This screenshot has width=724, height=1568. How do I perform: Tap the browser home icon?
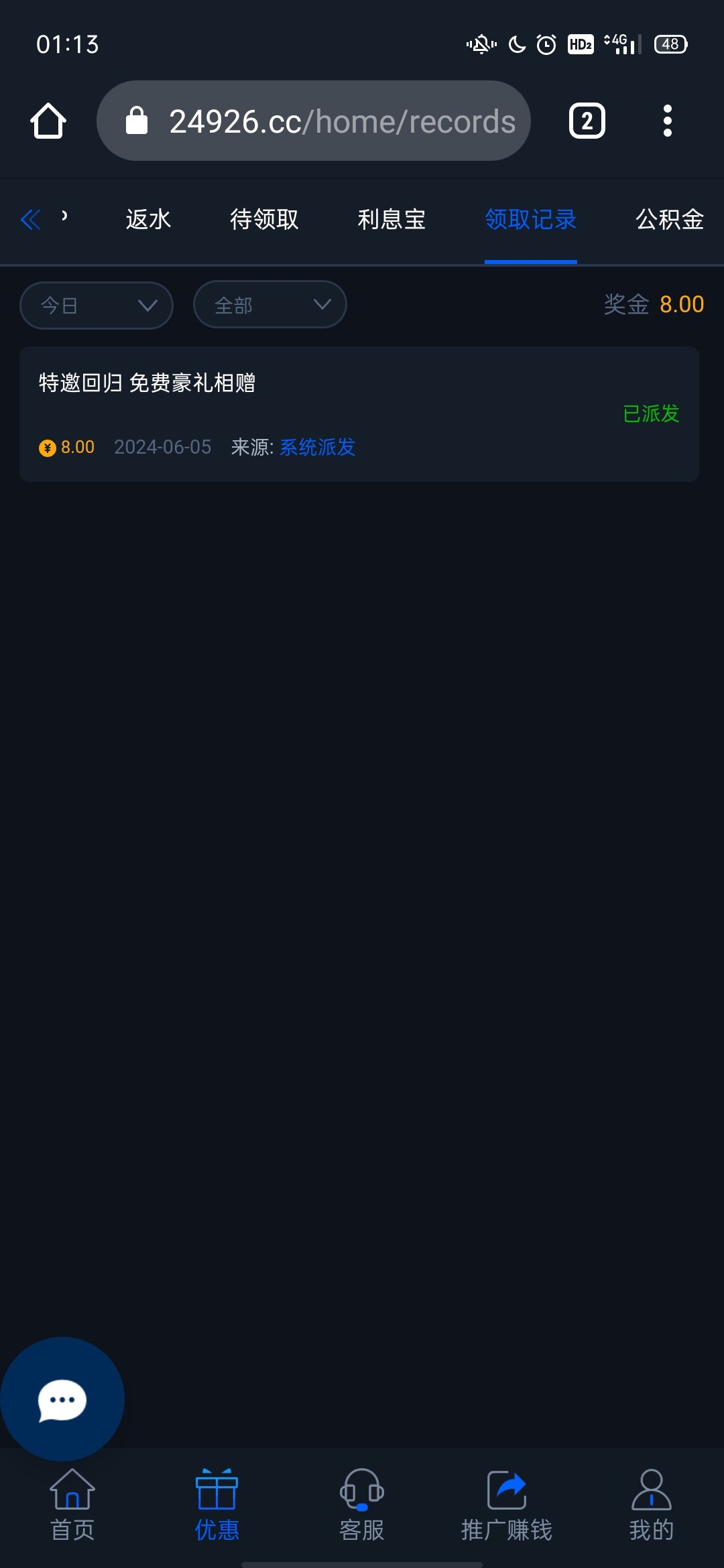48,121
